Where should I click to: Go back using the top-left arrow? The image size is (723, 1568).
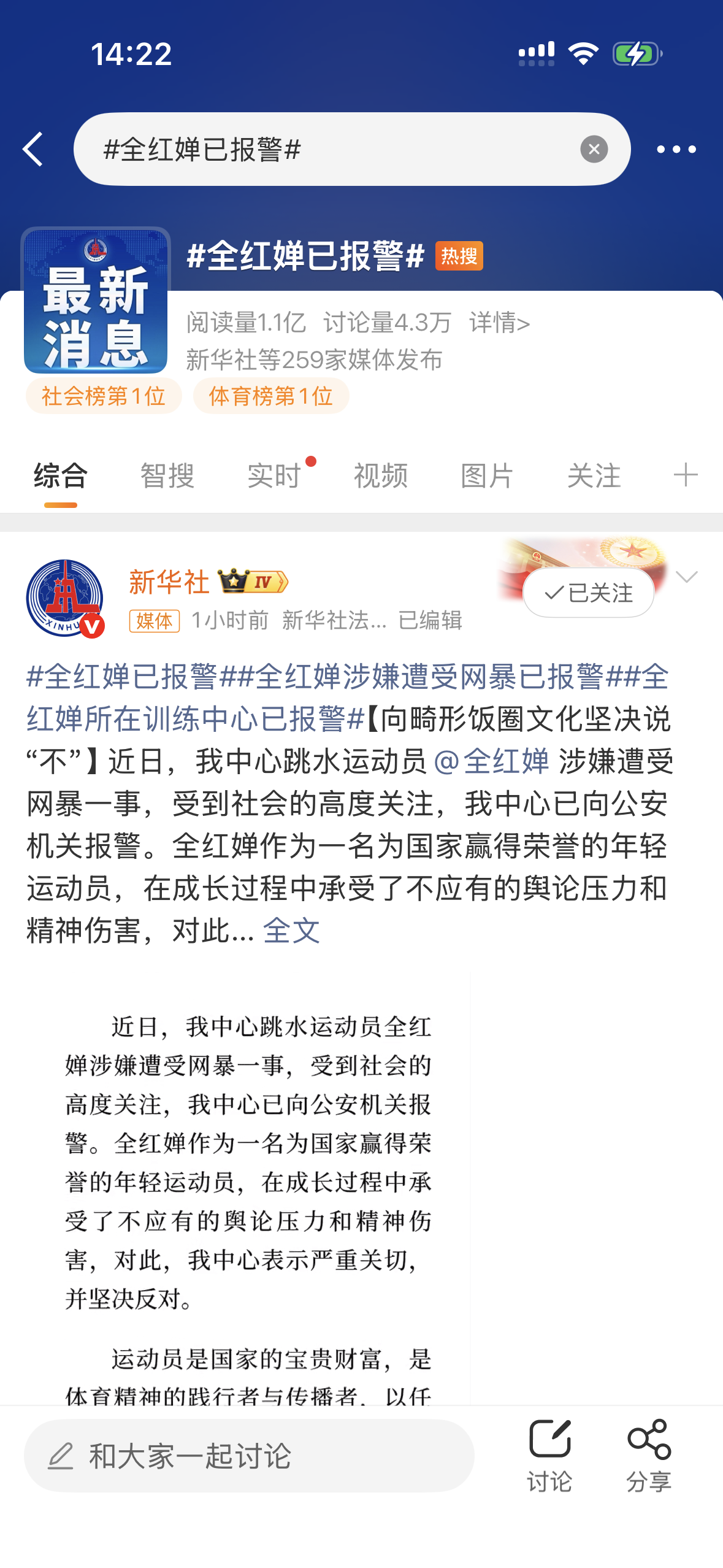(x=34, y=149)
